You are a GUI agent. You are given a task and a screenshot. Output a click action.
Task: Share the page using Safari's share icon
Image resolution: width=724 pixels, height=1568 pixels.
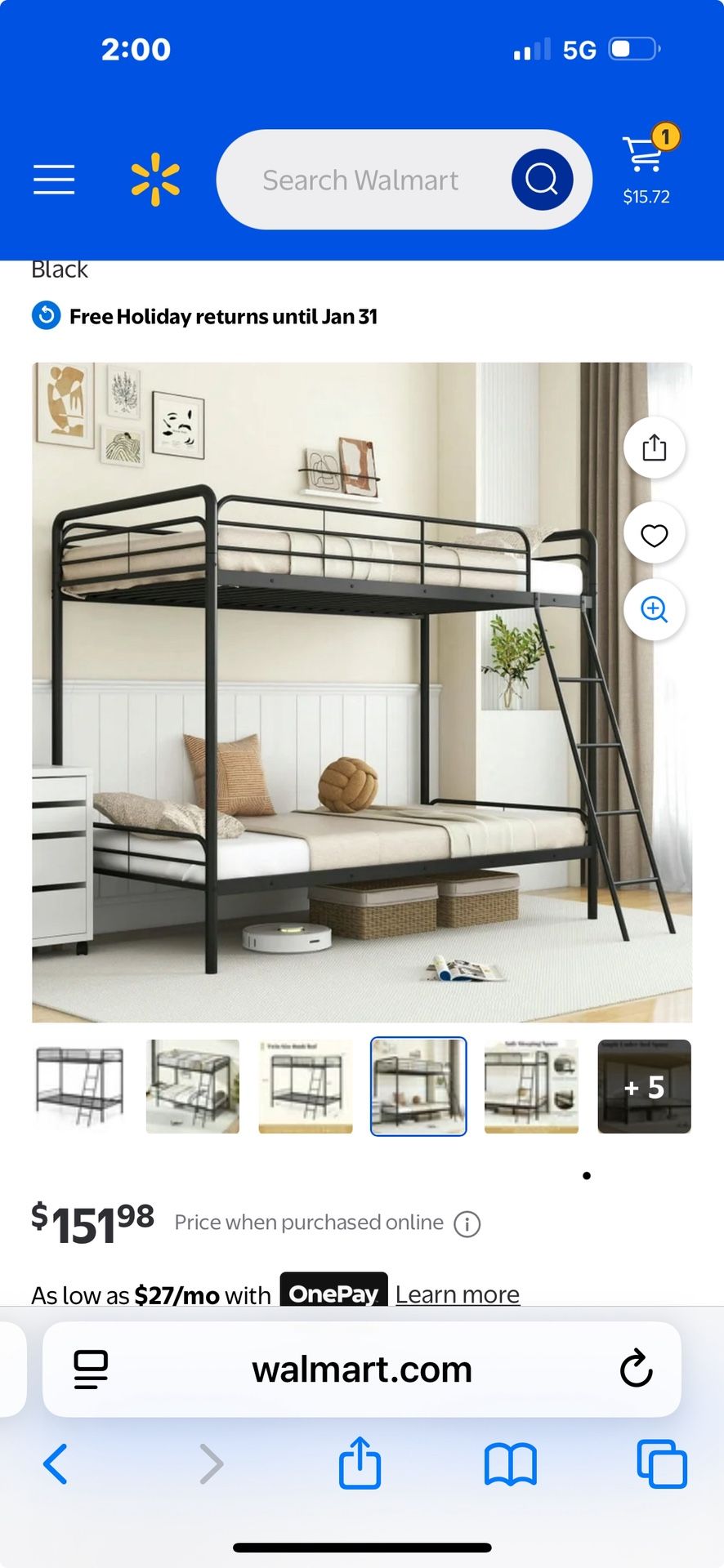pyautogui.click(x=360, y=1464)
